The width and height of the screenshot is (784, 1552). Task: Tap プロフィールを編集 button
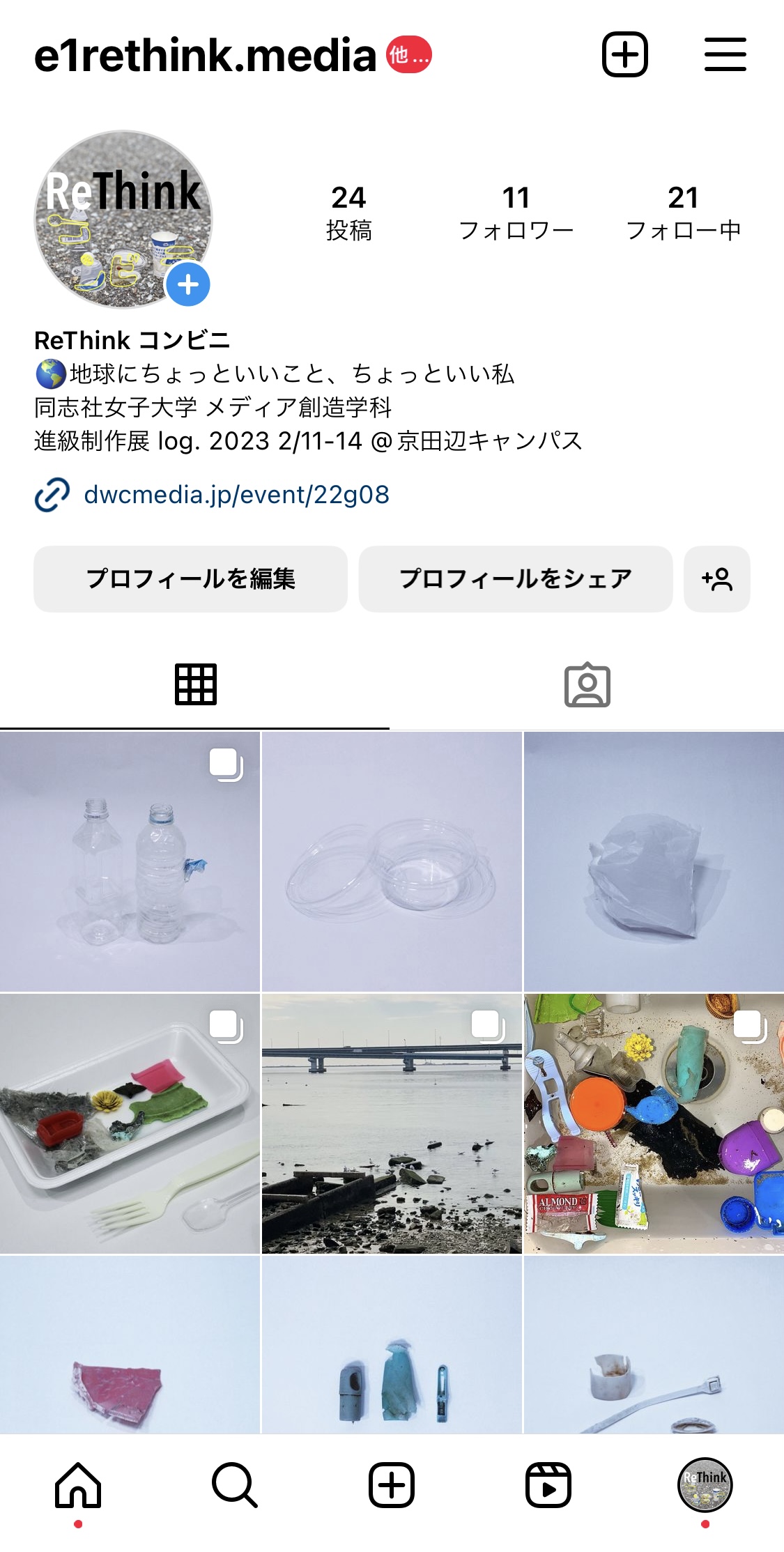pos(190,579)
